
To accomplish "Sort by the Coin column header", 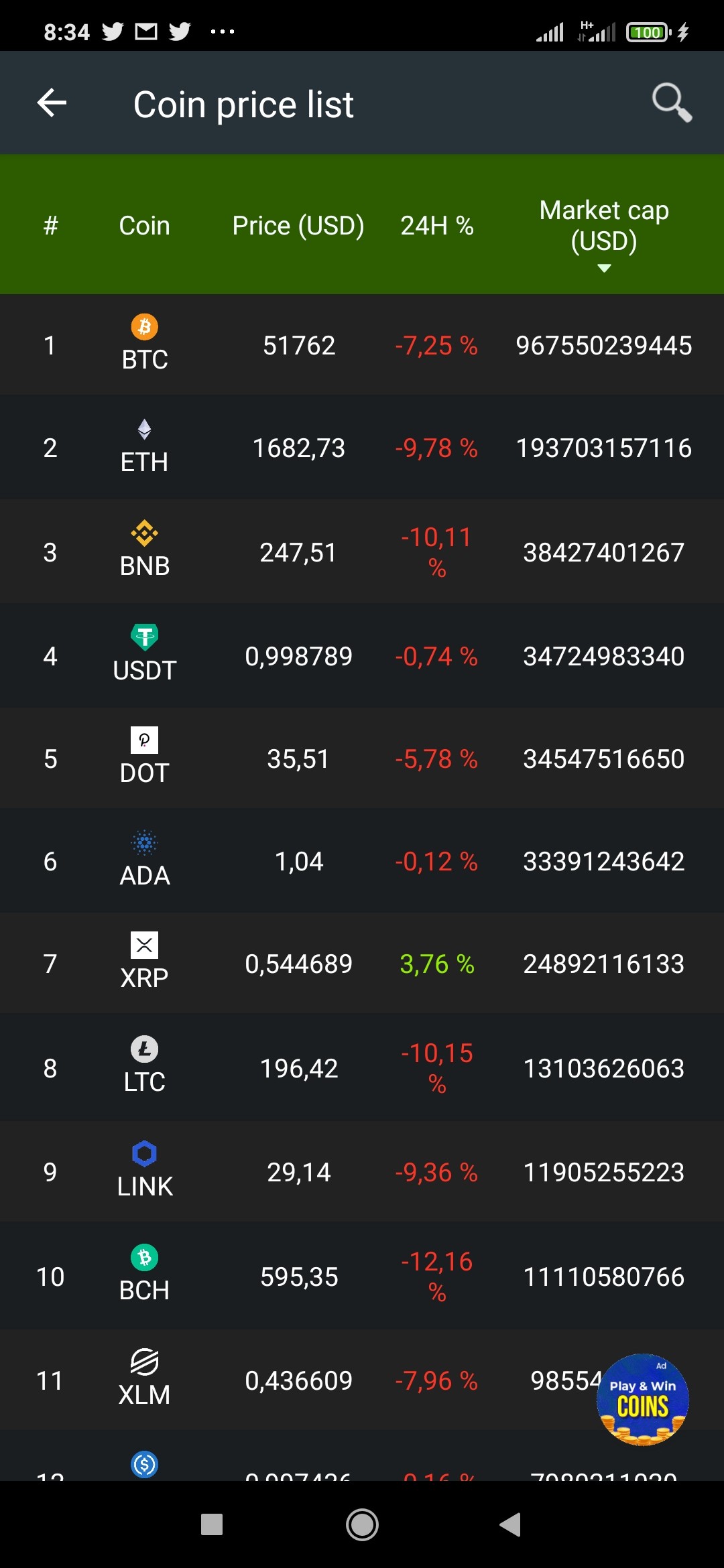I will point(144,226).
